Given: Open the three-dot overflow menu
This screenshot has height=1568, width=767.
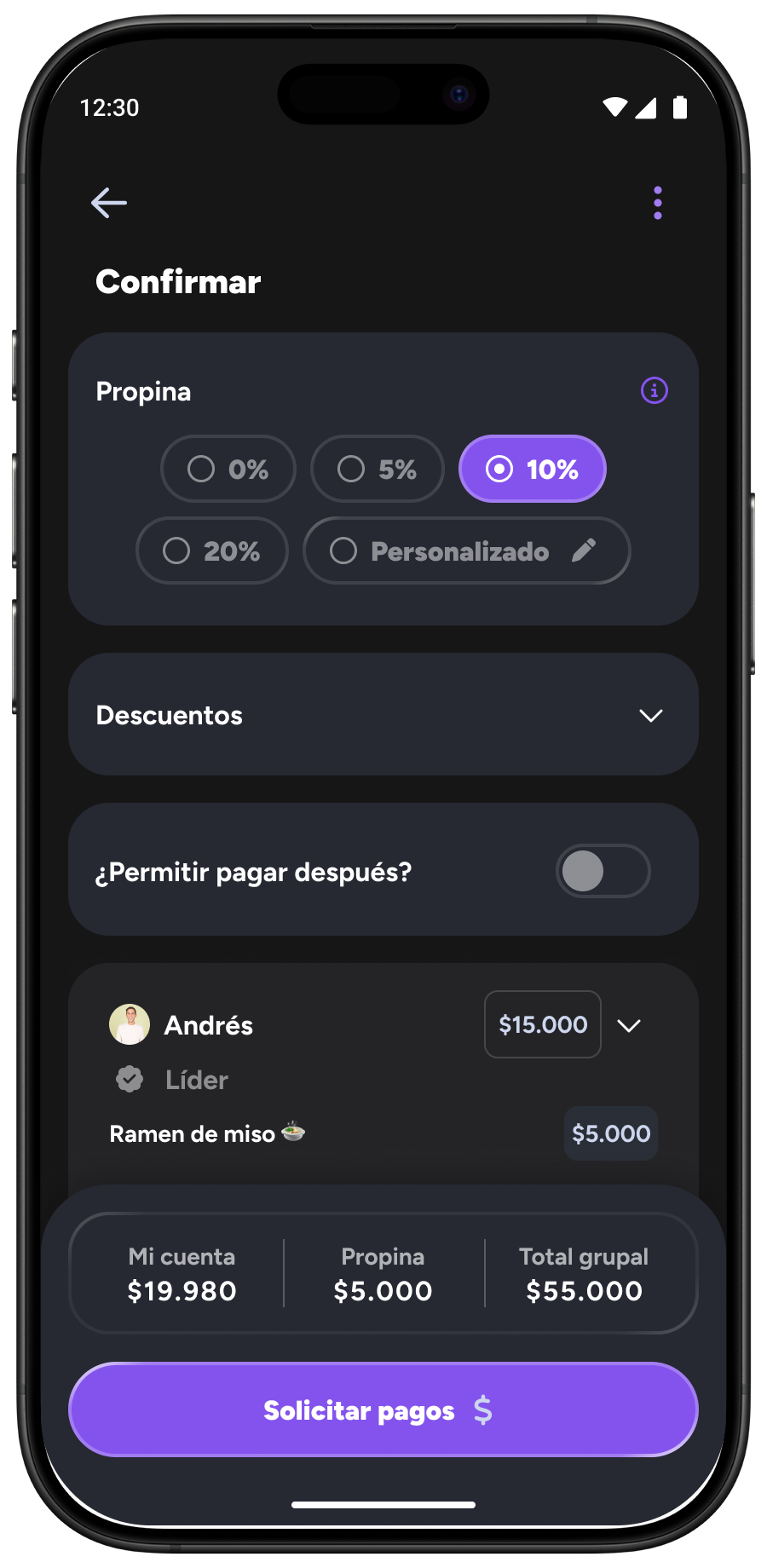Looking at the screenshot, I should pyautogui.click(x=657, y=203).
